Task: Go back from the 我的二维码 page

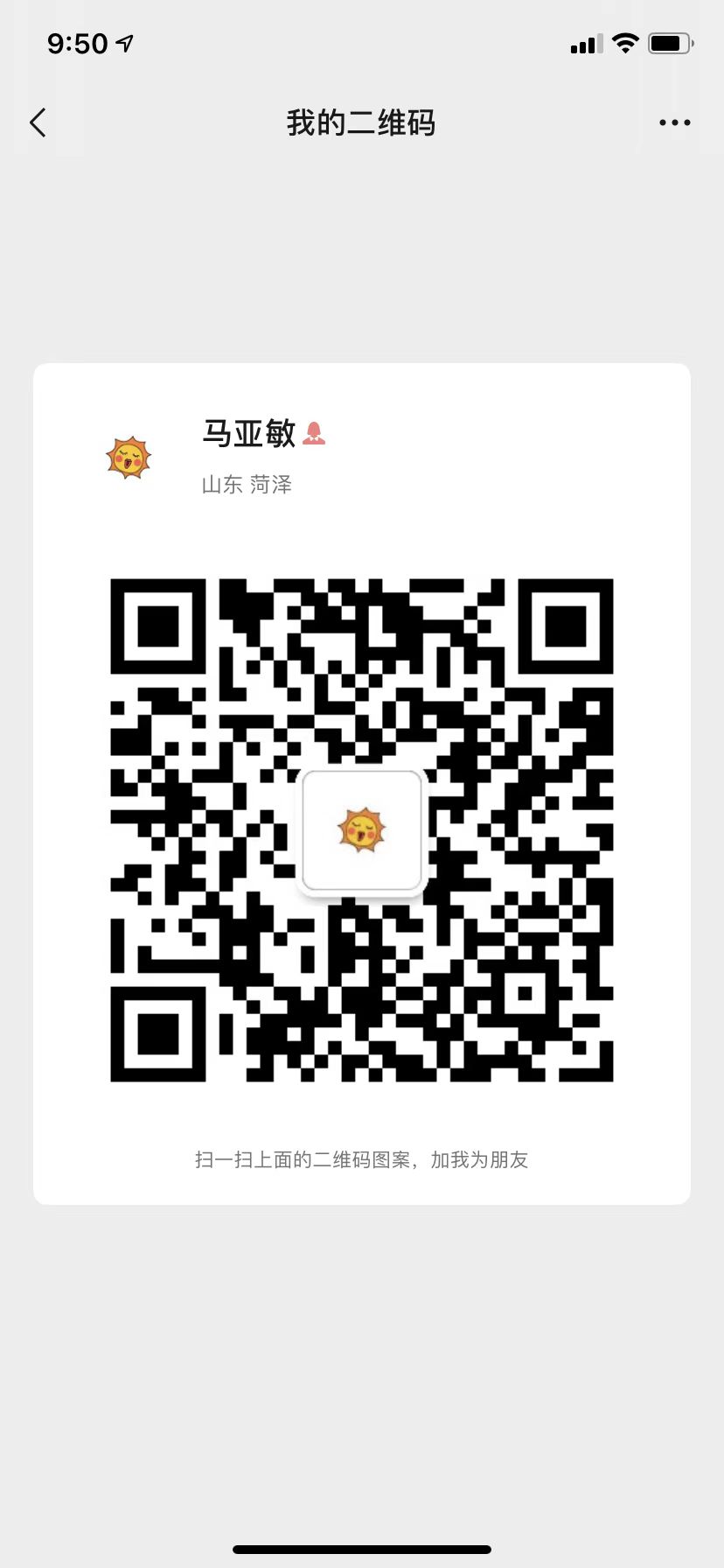Action: [x=38, y=122]
